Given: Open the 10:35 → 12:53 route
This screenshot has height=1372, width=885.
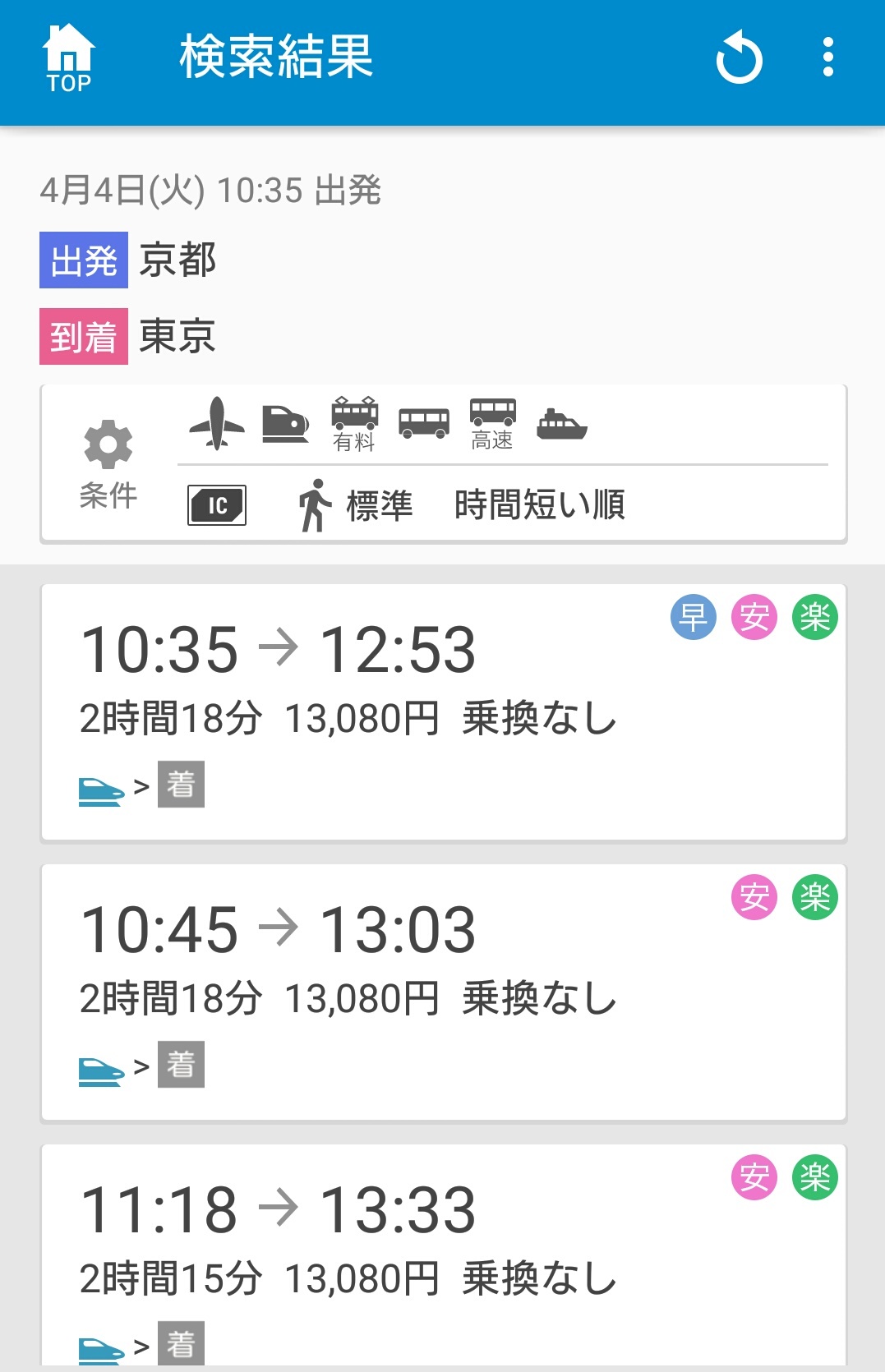Looking at the screenshot, I should [443, 711].
